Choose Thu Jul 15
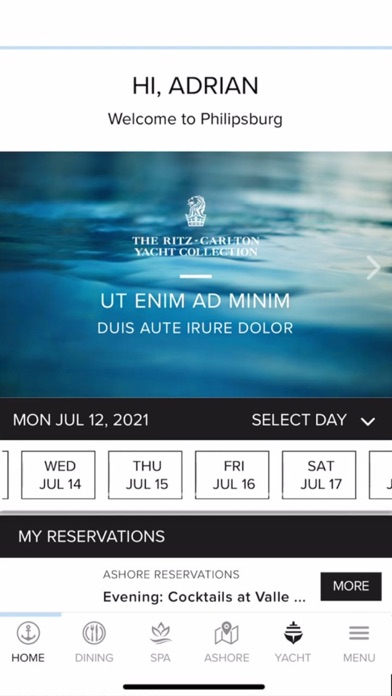Screen dimensions: 392x696 point(145,475)
